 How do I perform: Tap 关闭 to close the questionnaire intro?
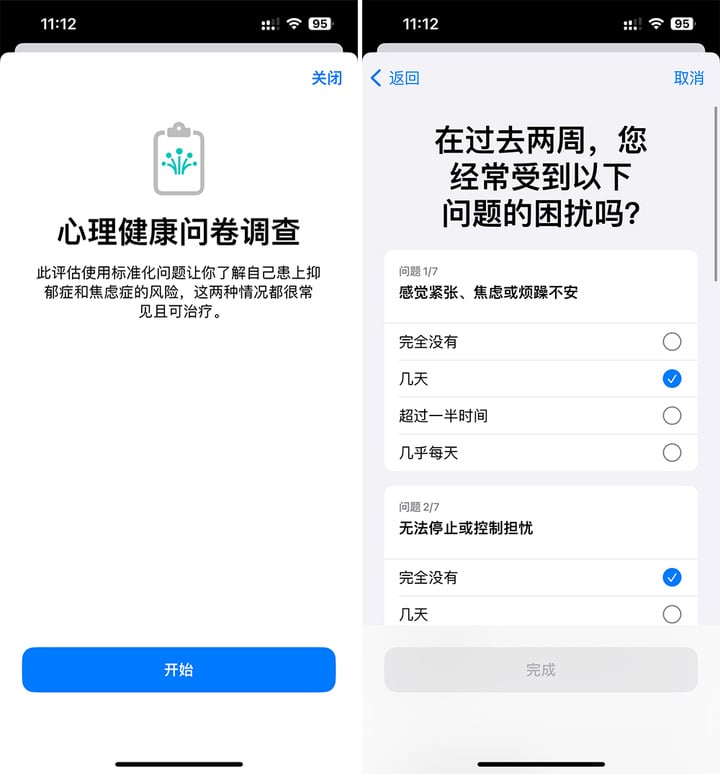tap(326, 78)
